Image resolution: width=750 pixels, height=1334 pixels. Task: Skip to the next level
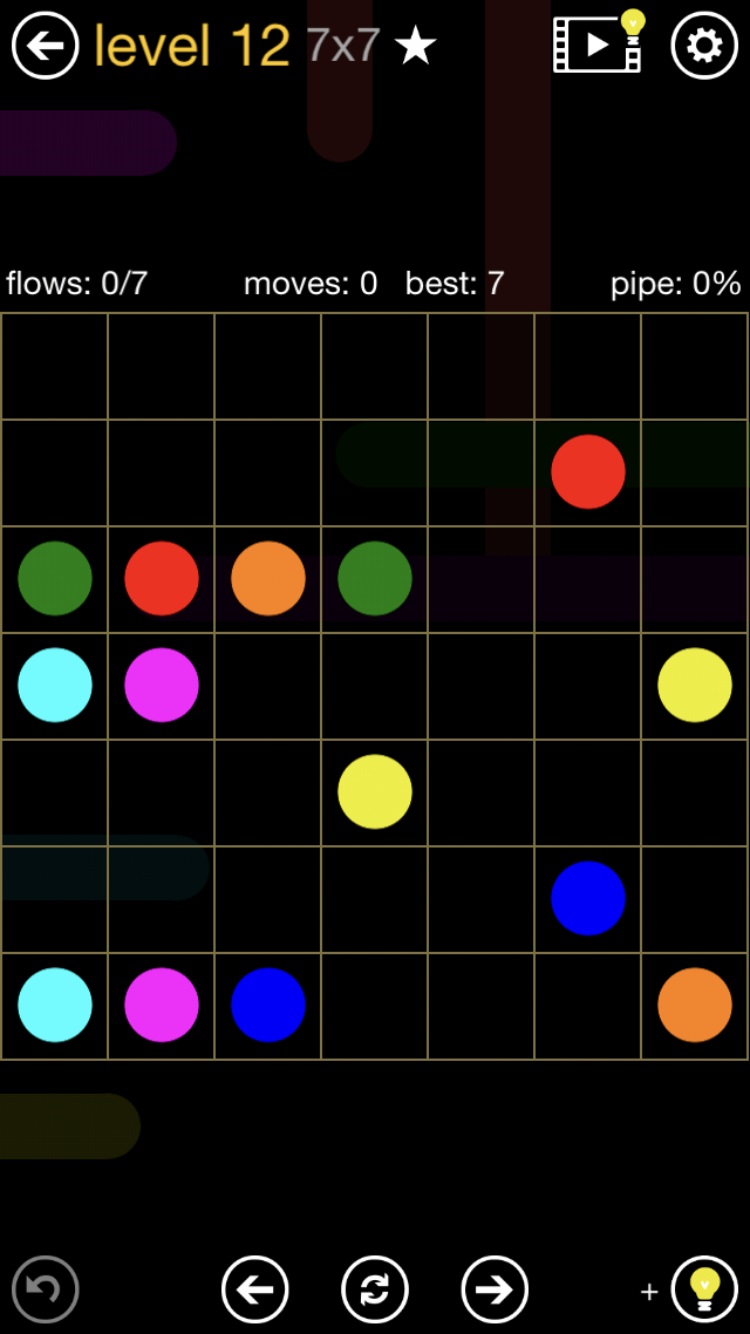point(494,1289)
